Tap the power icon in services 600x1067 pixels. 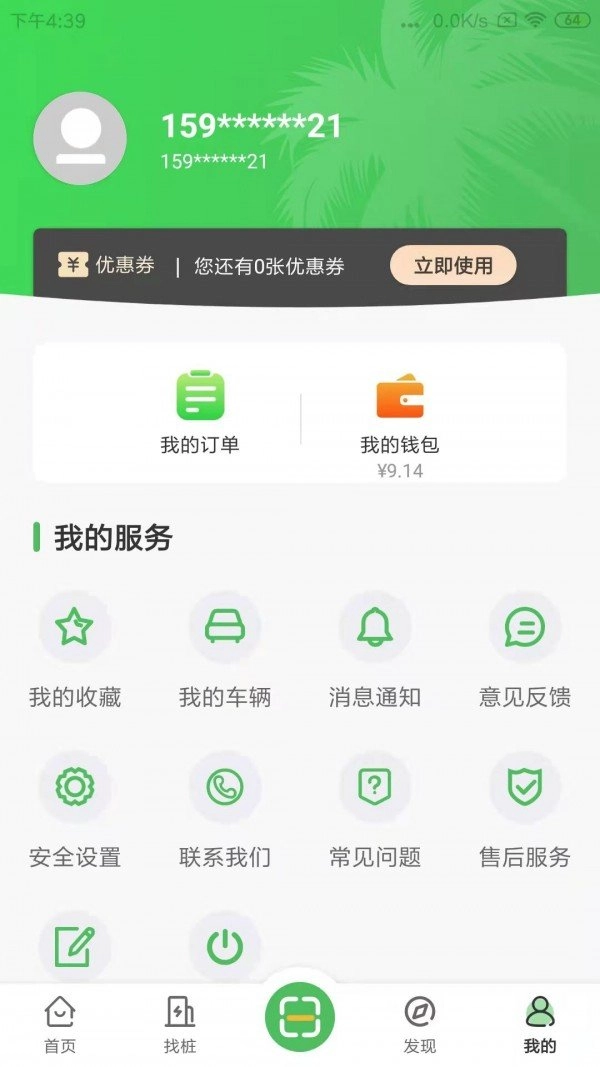tap(225, 946)
